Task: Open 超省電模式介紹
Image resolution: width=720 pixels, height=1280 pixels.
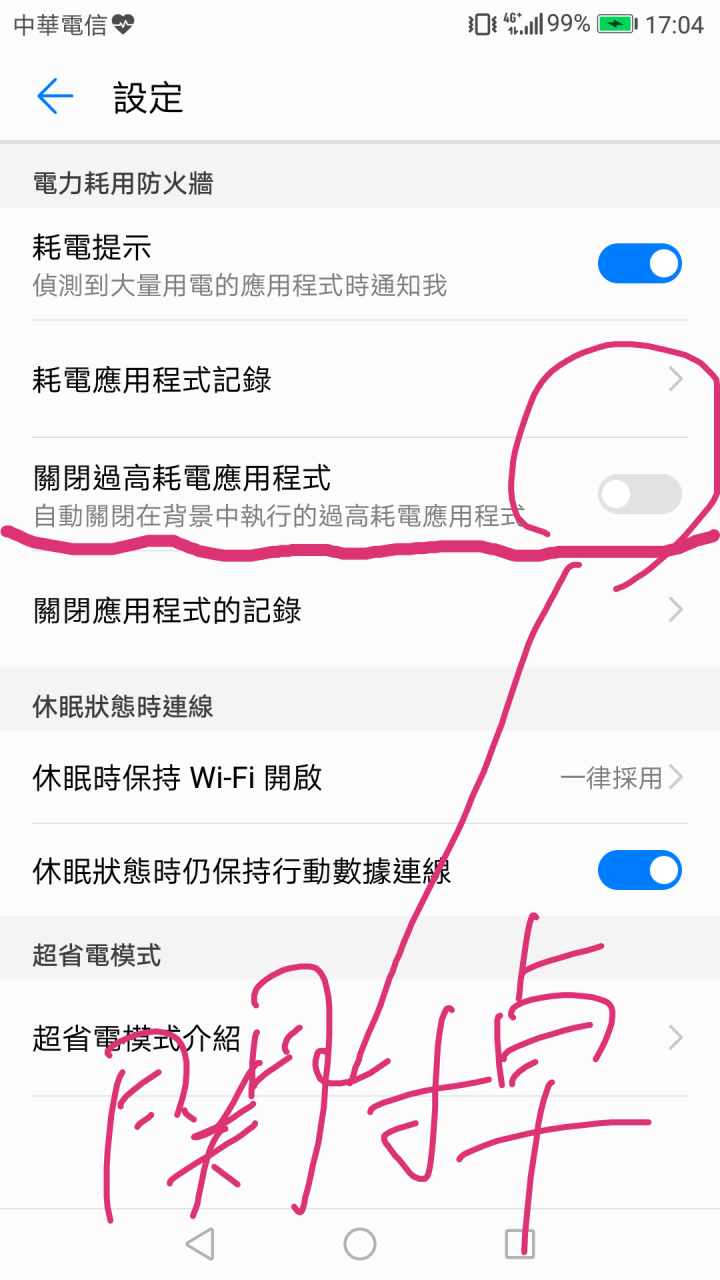Action: (360, 1038)
